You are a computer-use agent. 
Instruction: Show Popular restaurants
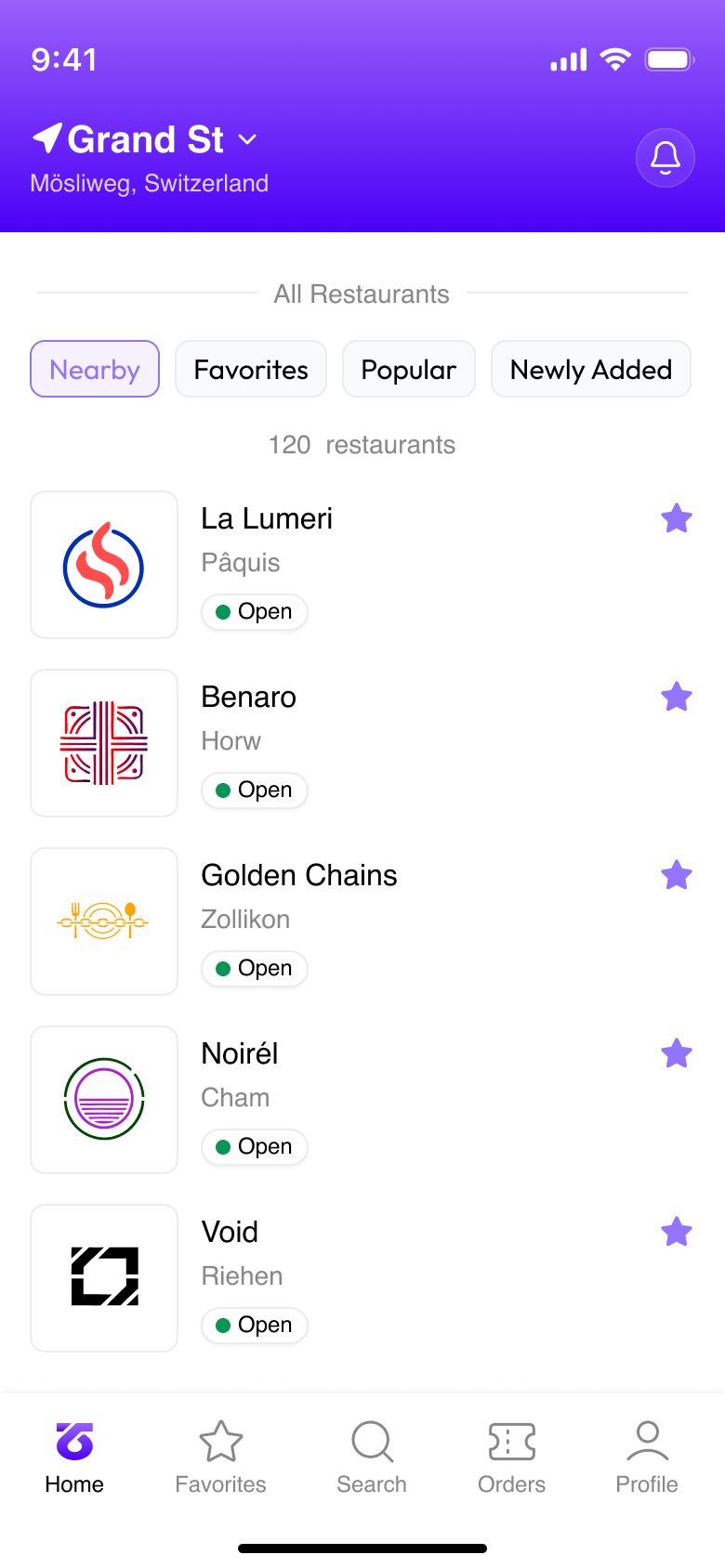pos(409,370)
